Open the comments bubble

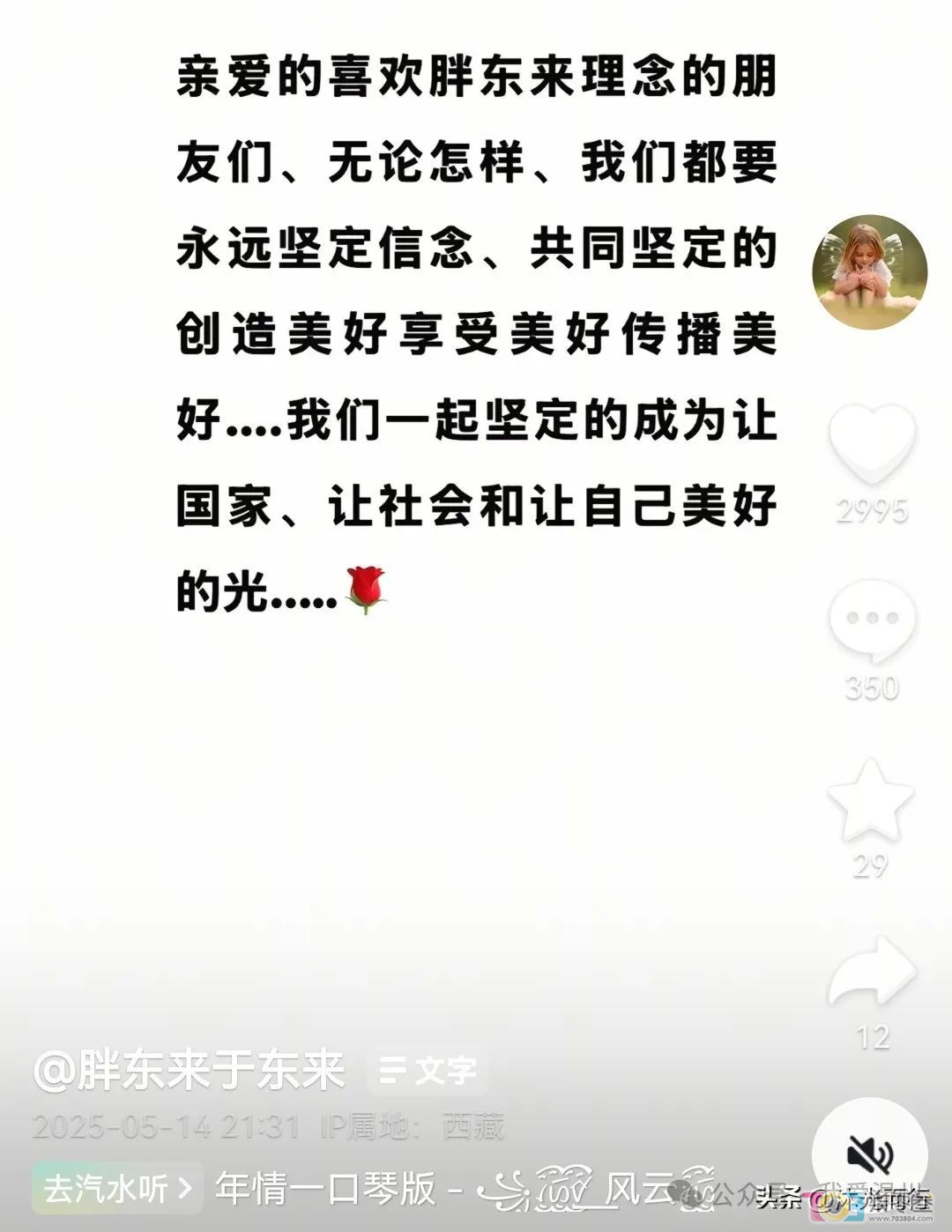[871, 621]
